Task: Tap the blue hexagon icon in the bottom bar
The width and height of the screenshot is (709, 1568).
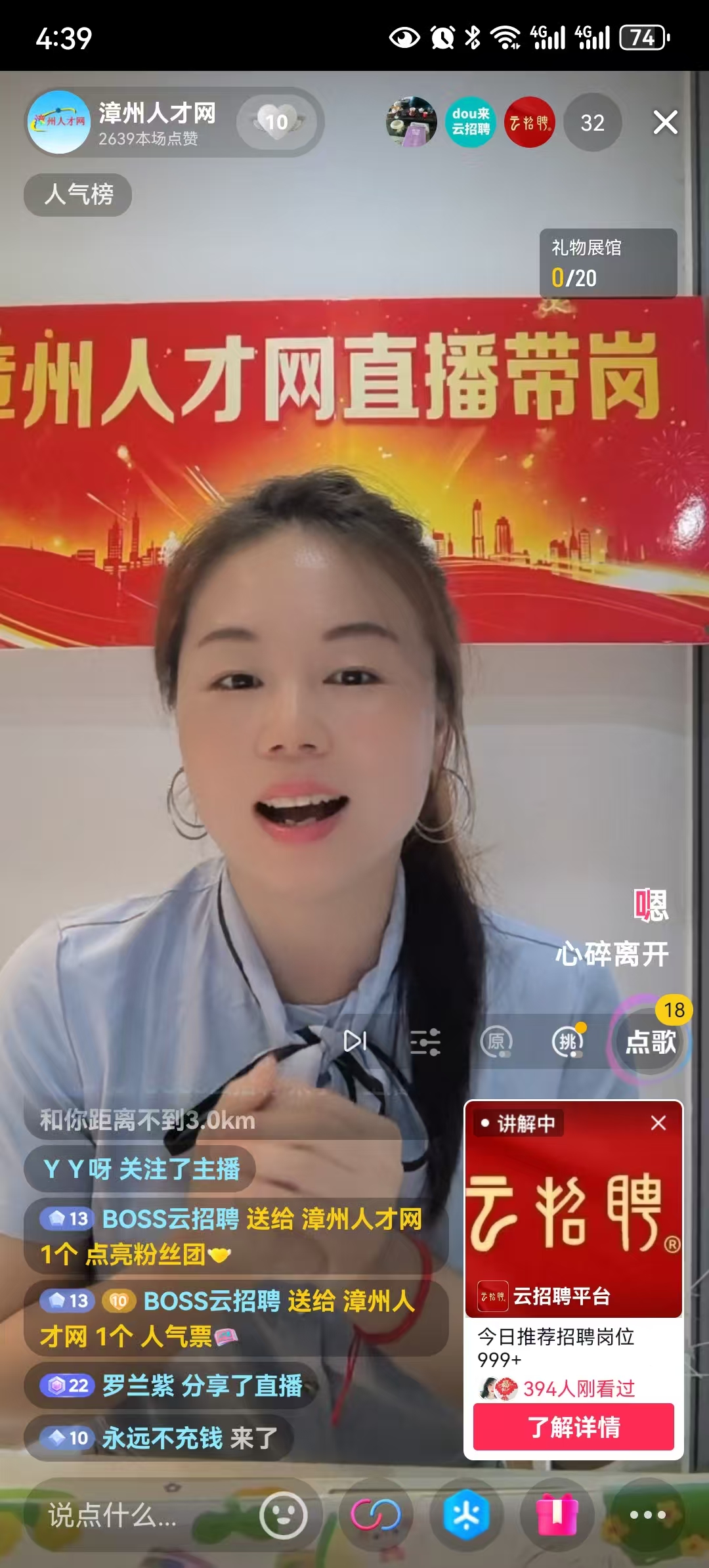Action: [x=466, y=1515]
